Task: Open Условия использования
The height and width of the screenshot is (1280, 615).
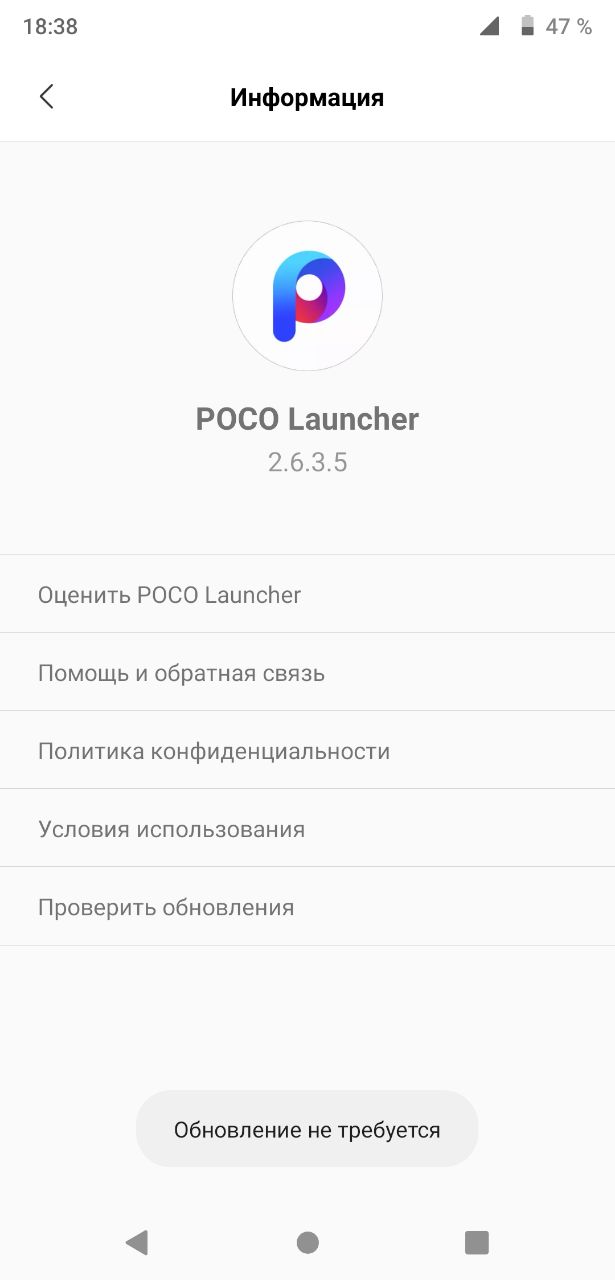Action: point(307,828)
